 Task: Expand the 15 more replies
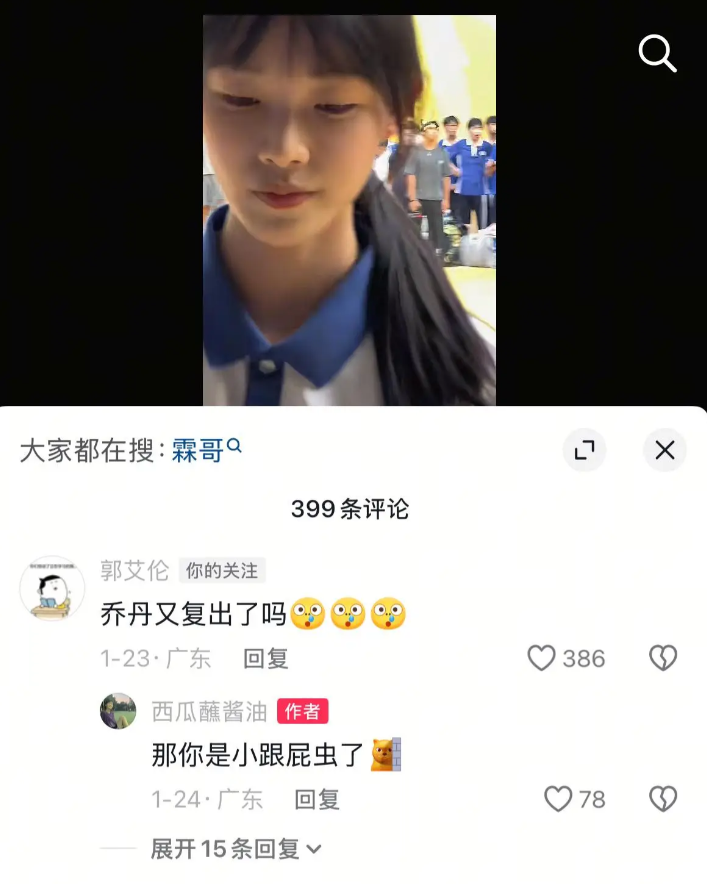(236, 849)
